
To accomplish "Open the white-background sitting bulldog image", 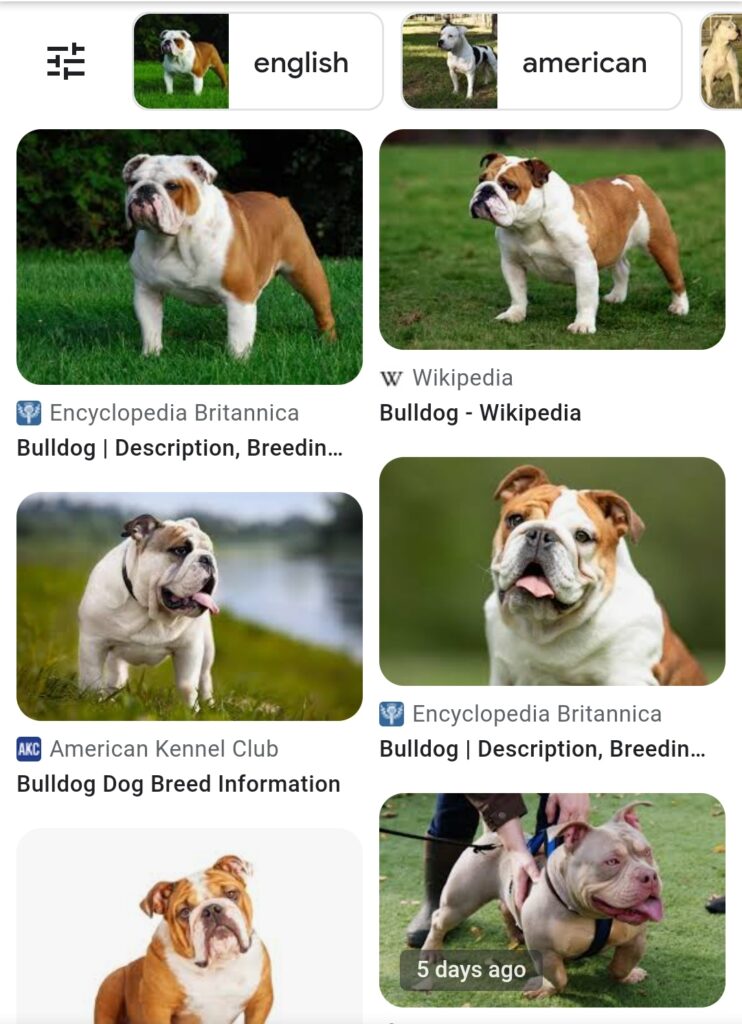I will click(189, 925).
